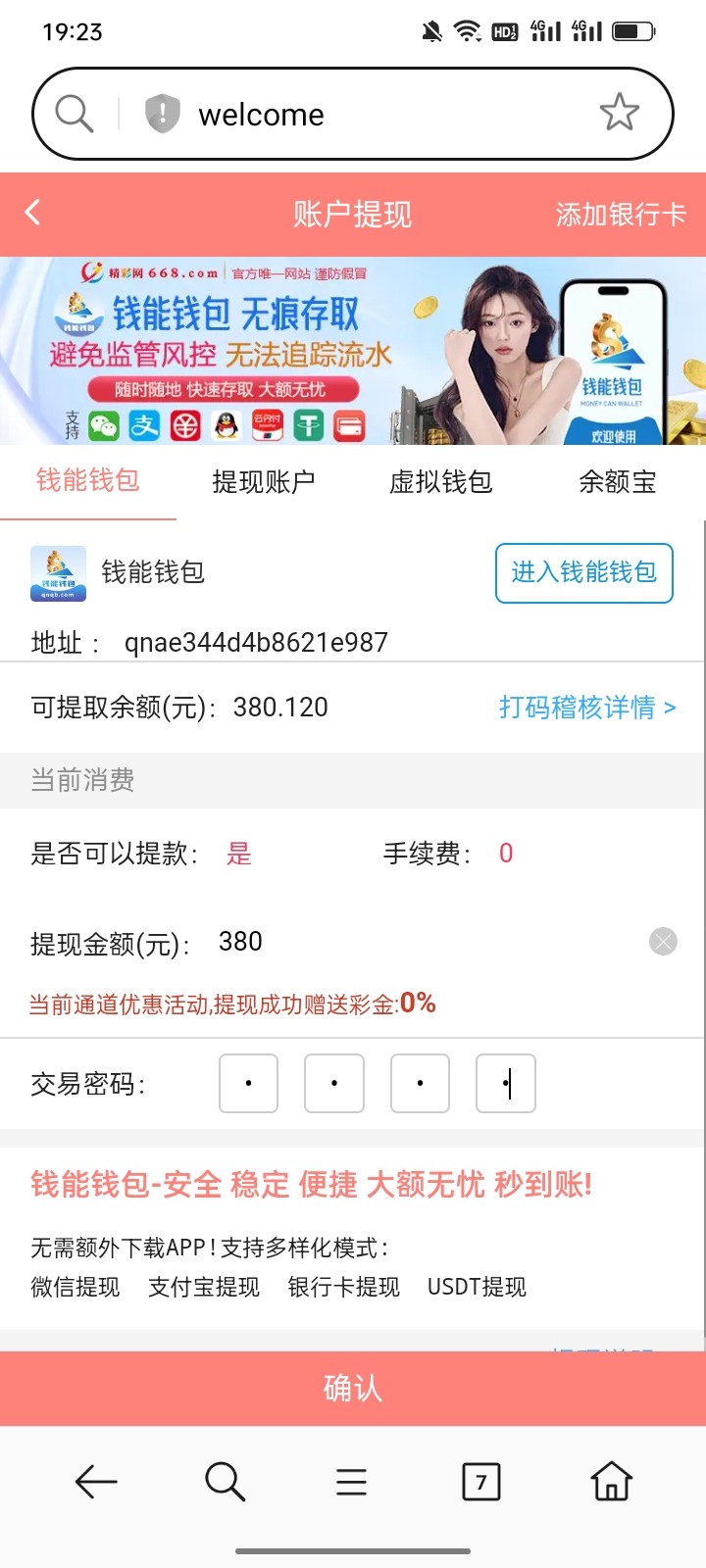The image size is (706, 1568).
Task: Open the browser menu icon
Action: click(x=351, y=1482)
